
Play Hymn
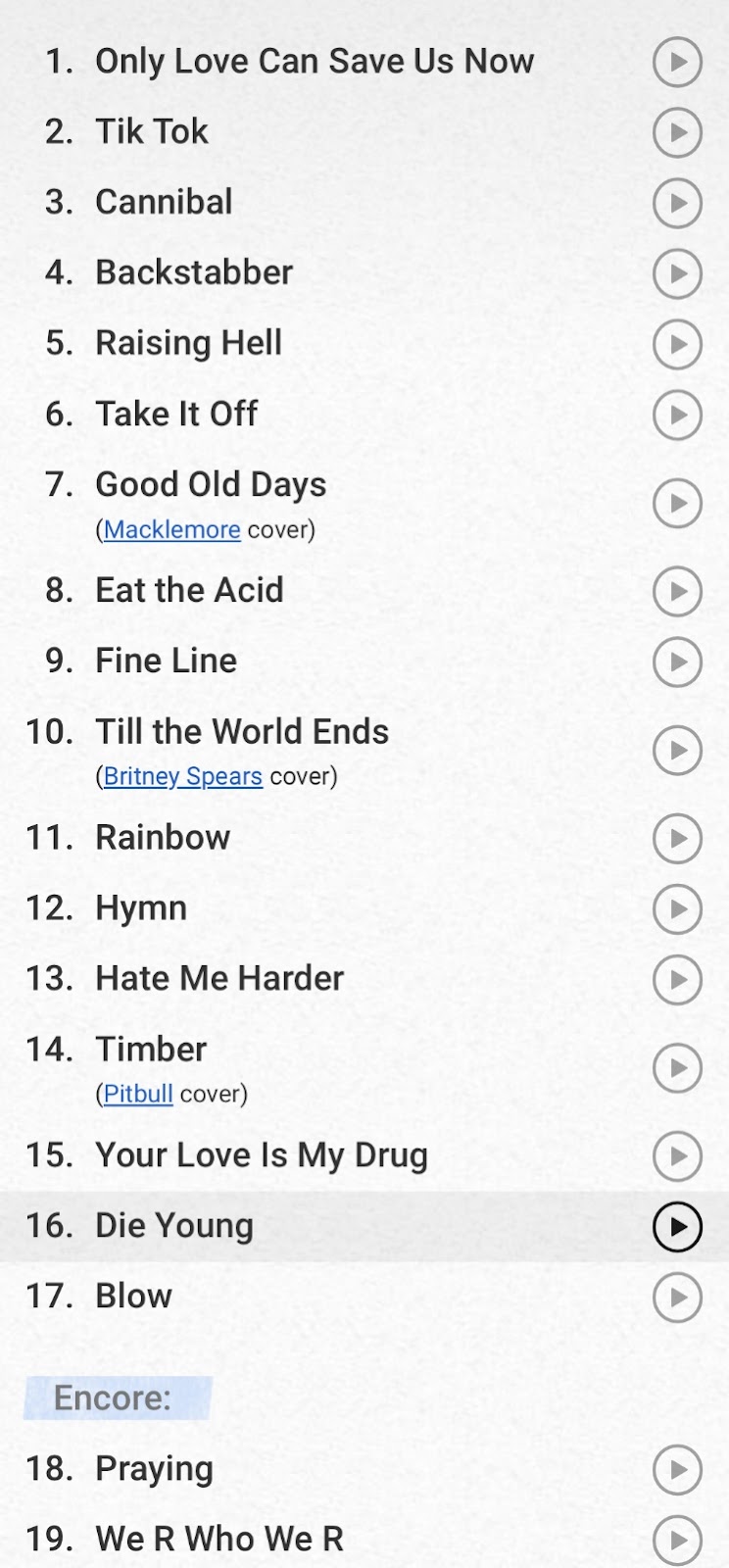coord(678,908)
